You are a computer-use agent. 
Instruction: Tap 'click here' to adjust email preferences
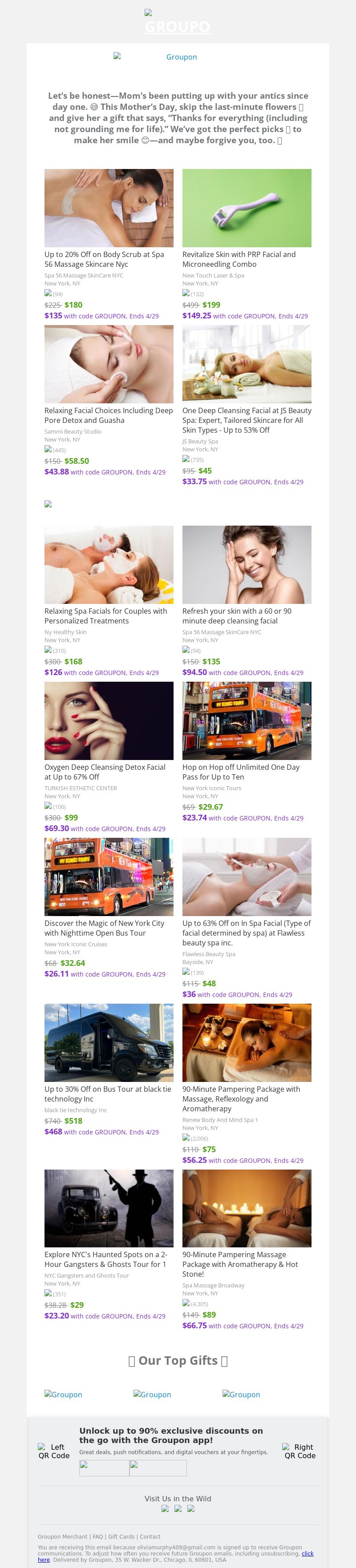307,1553
